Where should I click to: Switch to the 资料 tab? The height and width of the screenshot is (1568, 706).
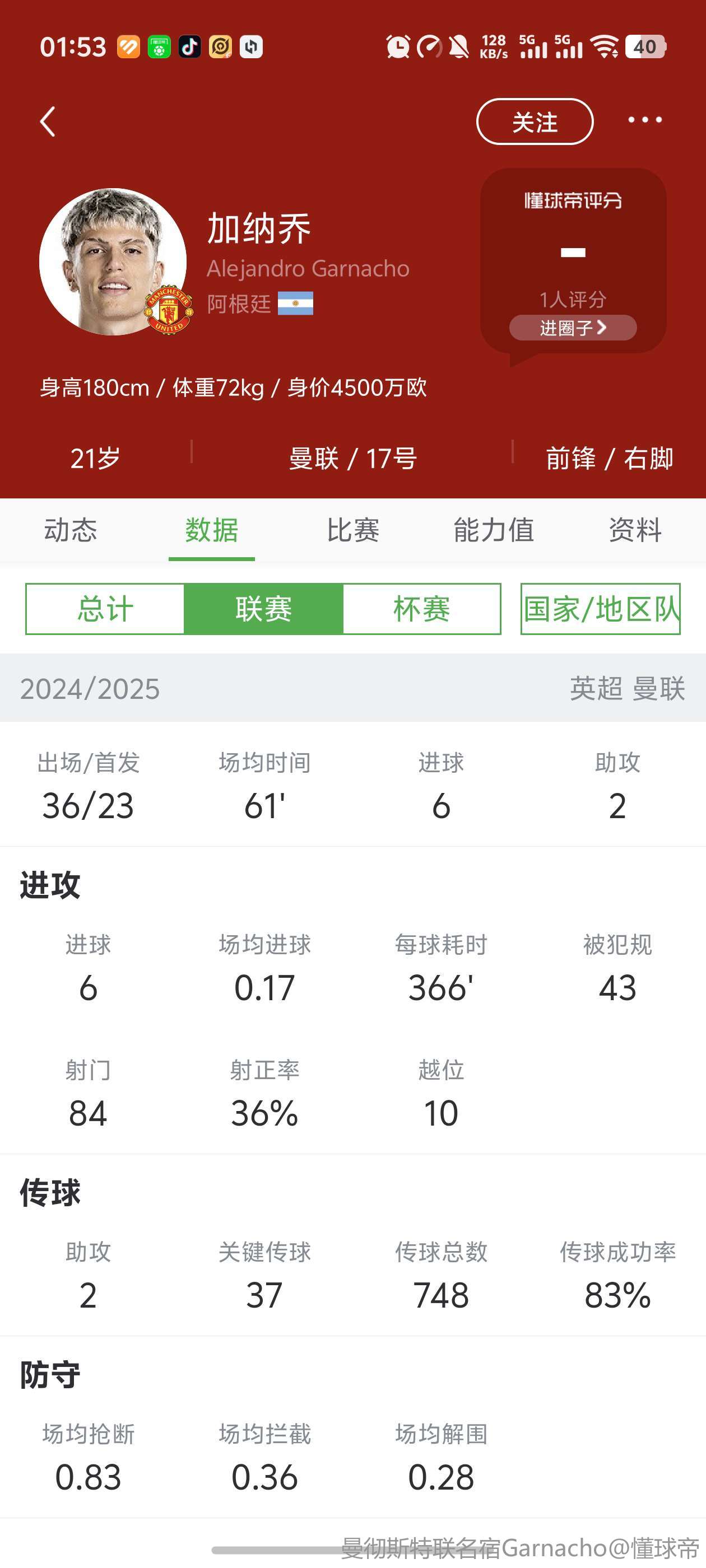pyautogui.click(x=635, y=530)
